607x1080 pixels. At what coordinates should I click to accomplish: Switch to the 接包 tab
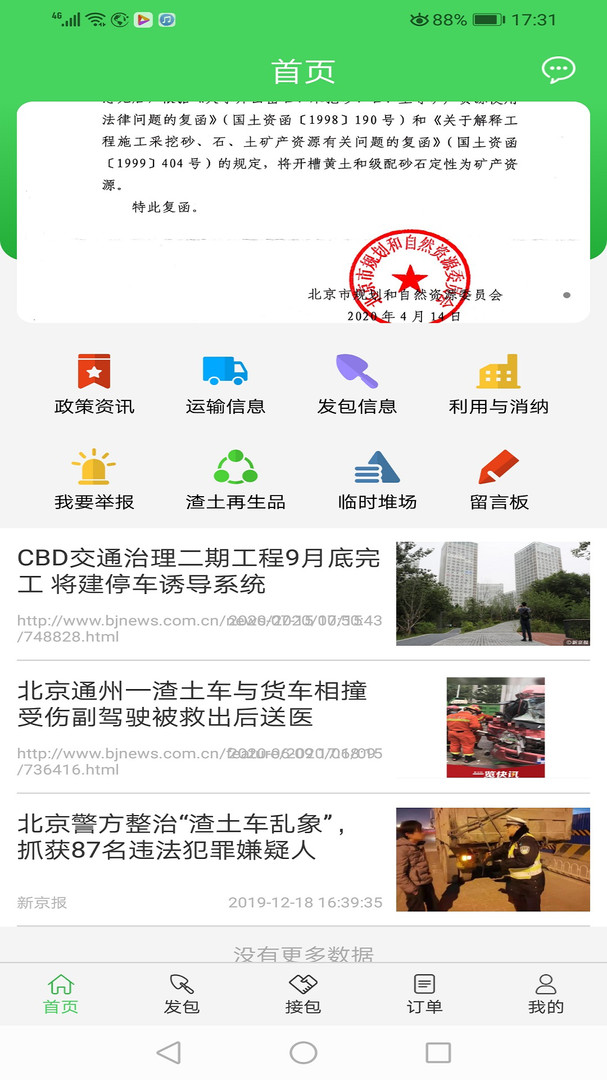coord(303,994)
